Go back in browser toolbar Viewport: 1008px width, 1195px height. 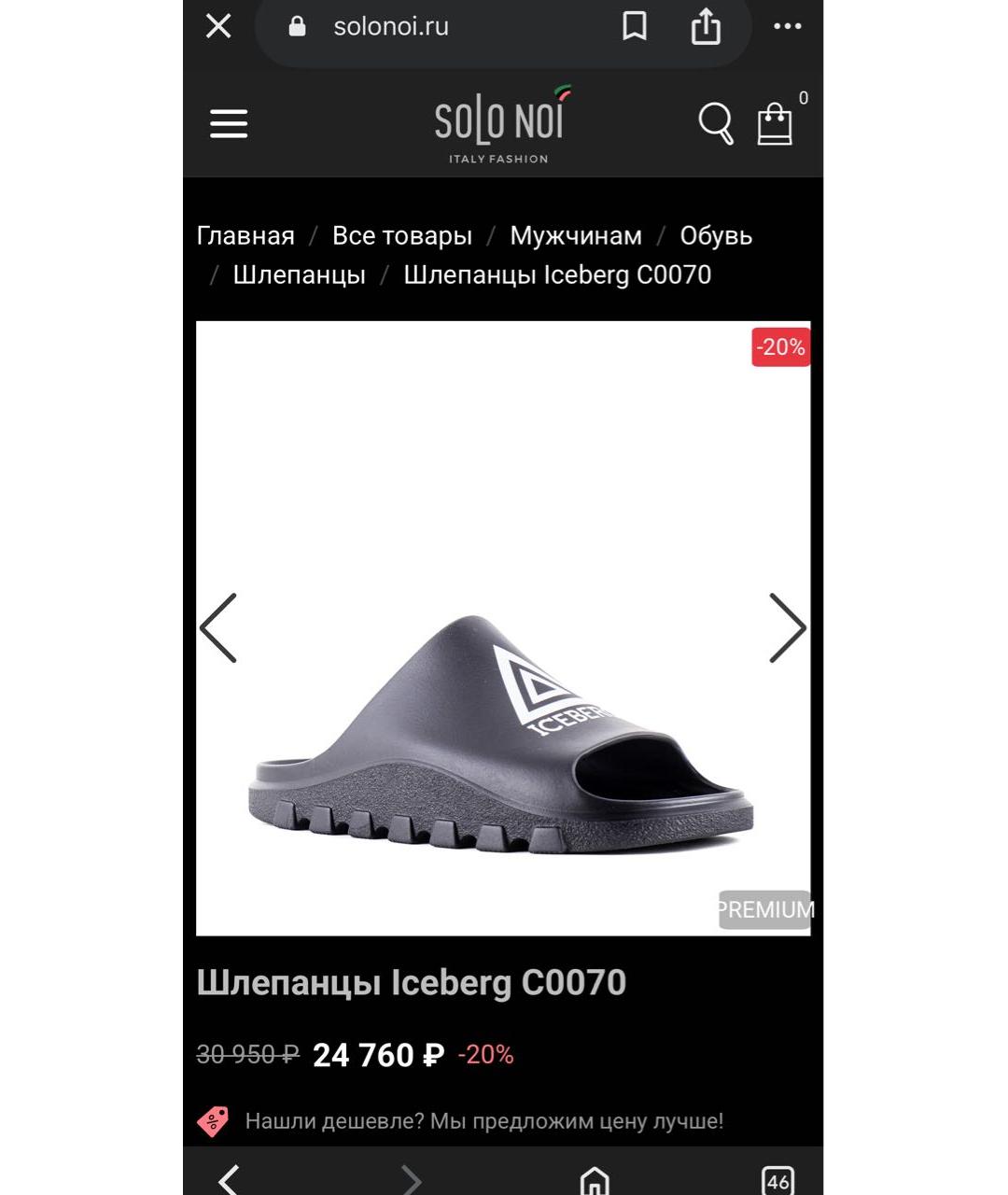229,1179
